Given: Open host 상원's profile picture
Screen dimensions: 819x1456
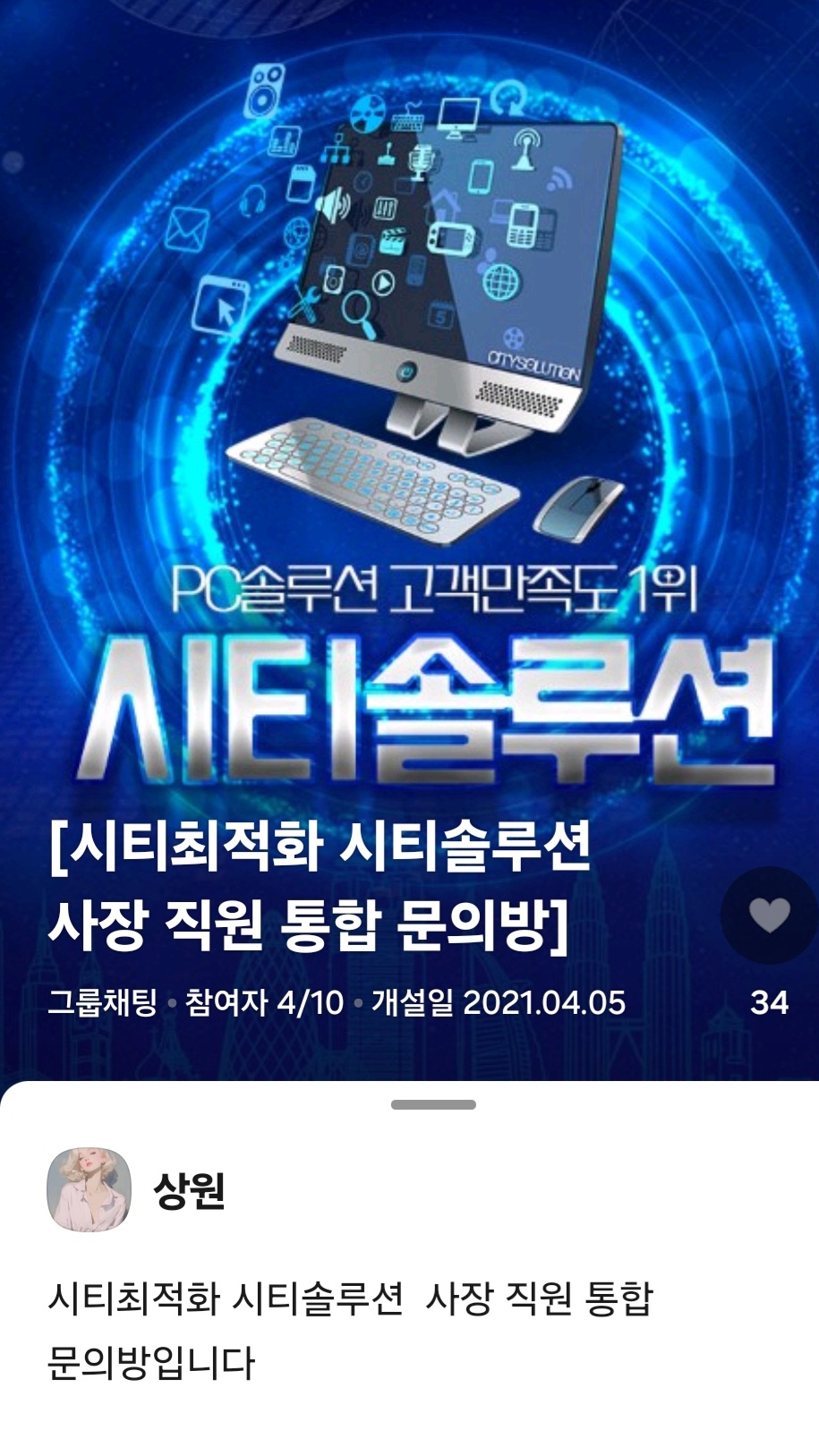Looking at the screenshot, I should [x=89, y=1189].
